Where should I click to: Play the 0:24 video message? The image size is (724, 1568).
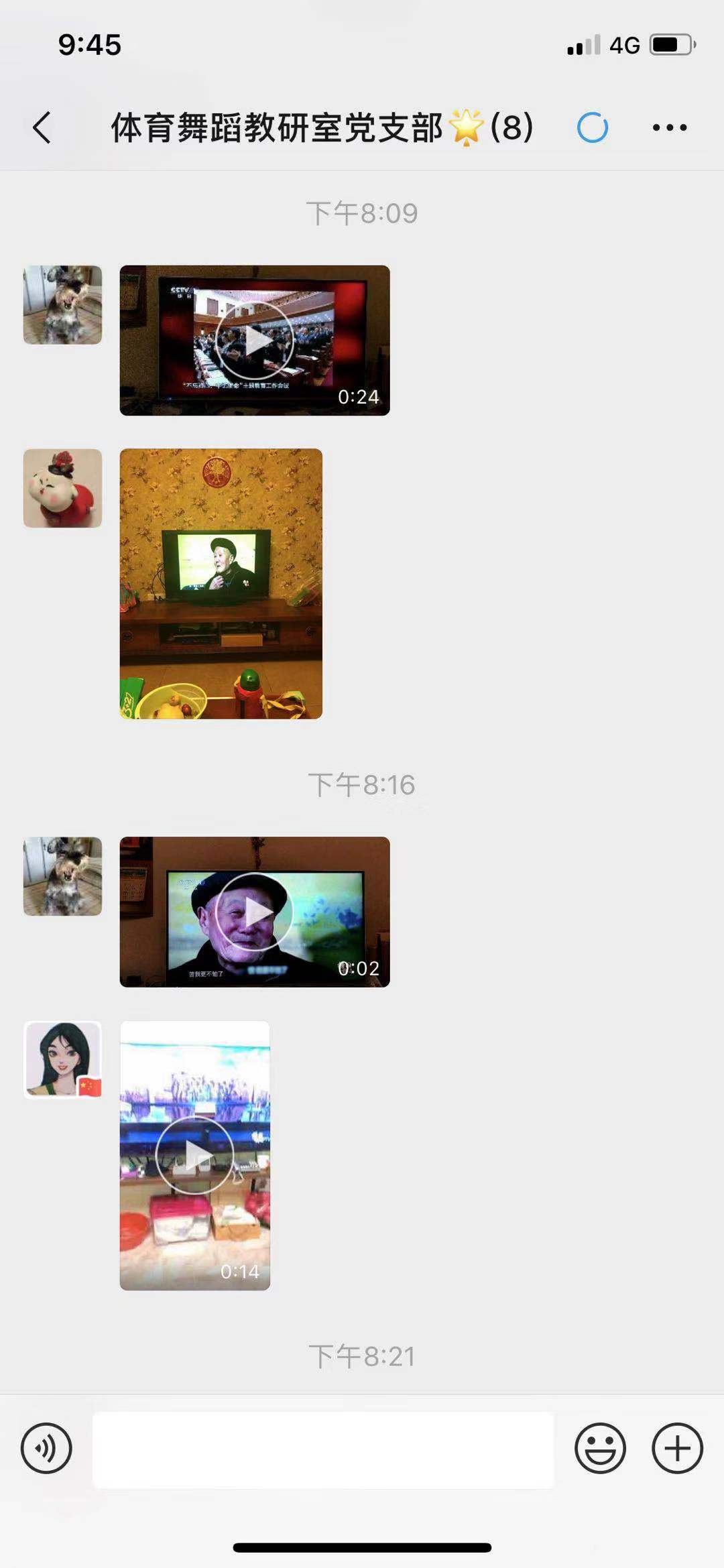point(255,341)
